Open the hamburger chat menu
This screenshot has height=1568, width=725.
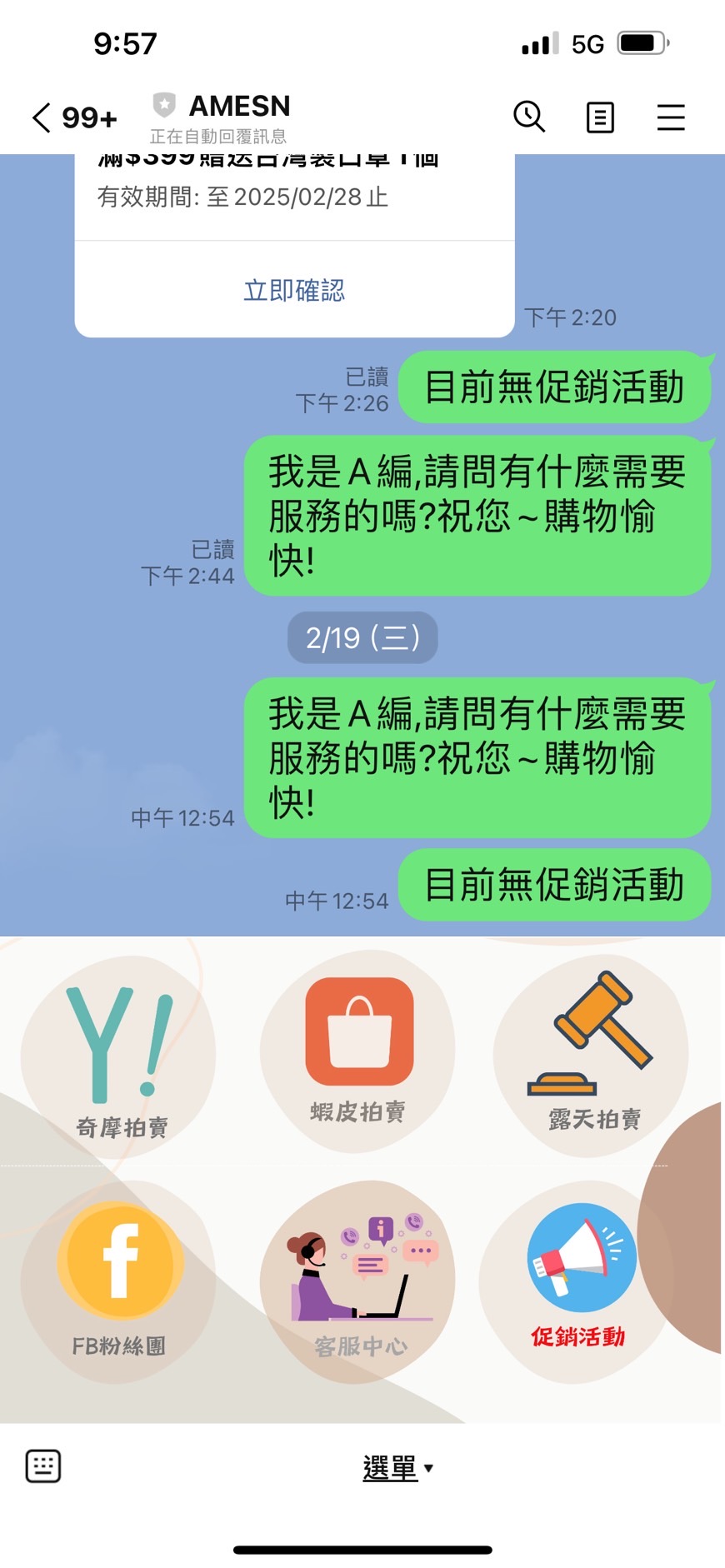(670, 117)
